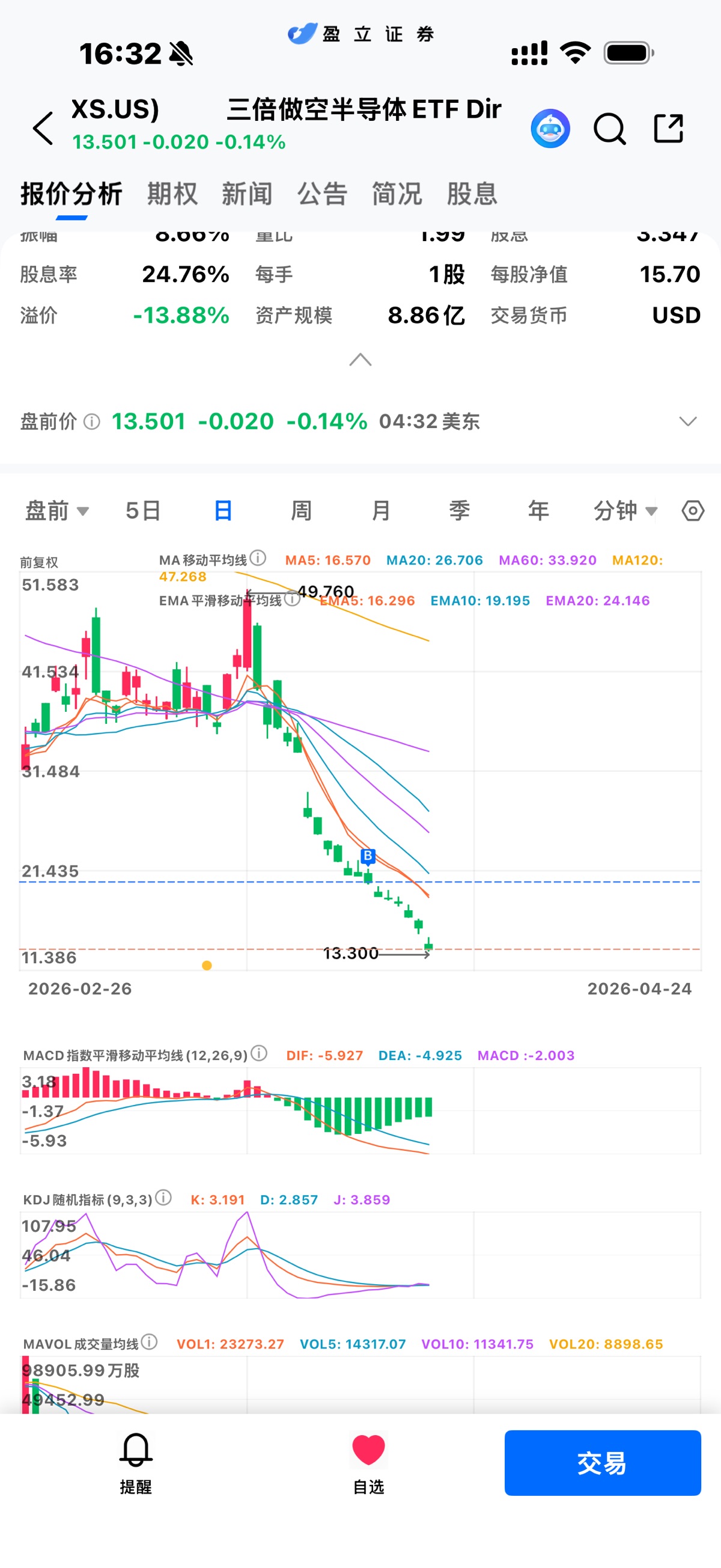721x1568 pixels.
Task: Expand the 盘前价 pre-market row
Action: [x=687, y=421]
